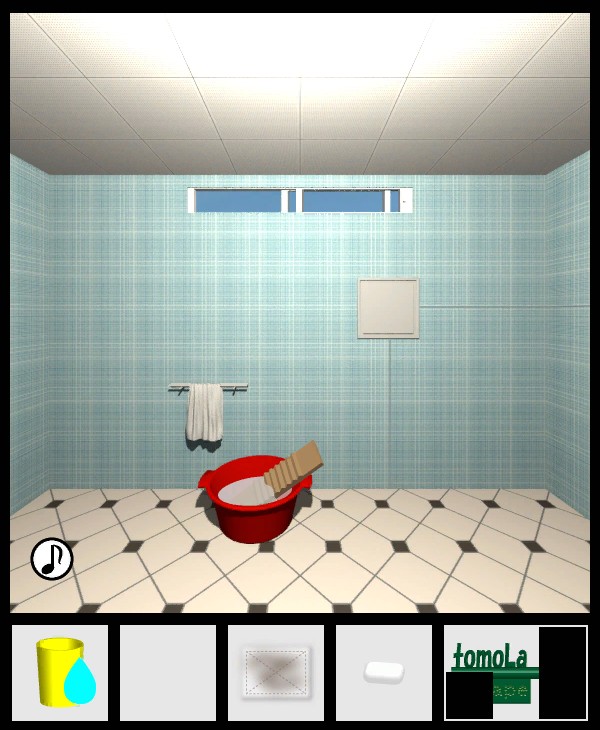Screen dimensions: 600x730
Task: Open the square white wall panel
Action: [388, 307]
